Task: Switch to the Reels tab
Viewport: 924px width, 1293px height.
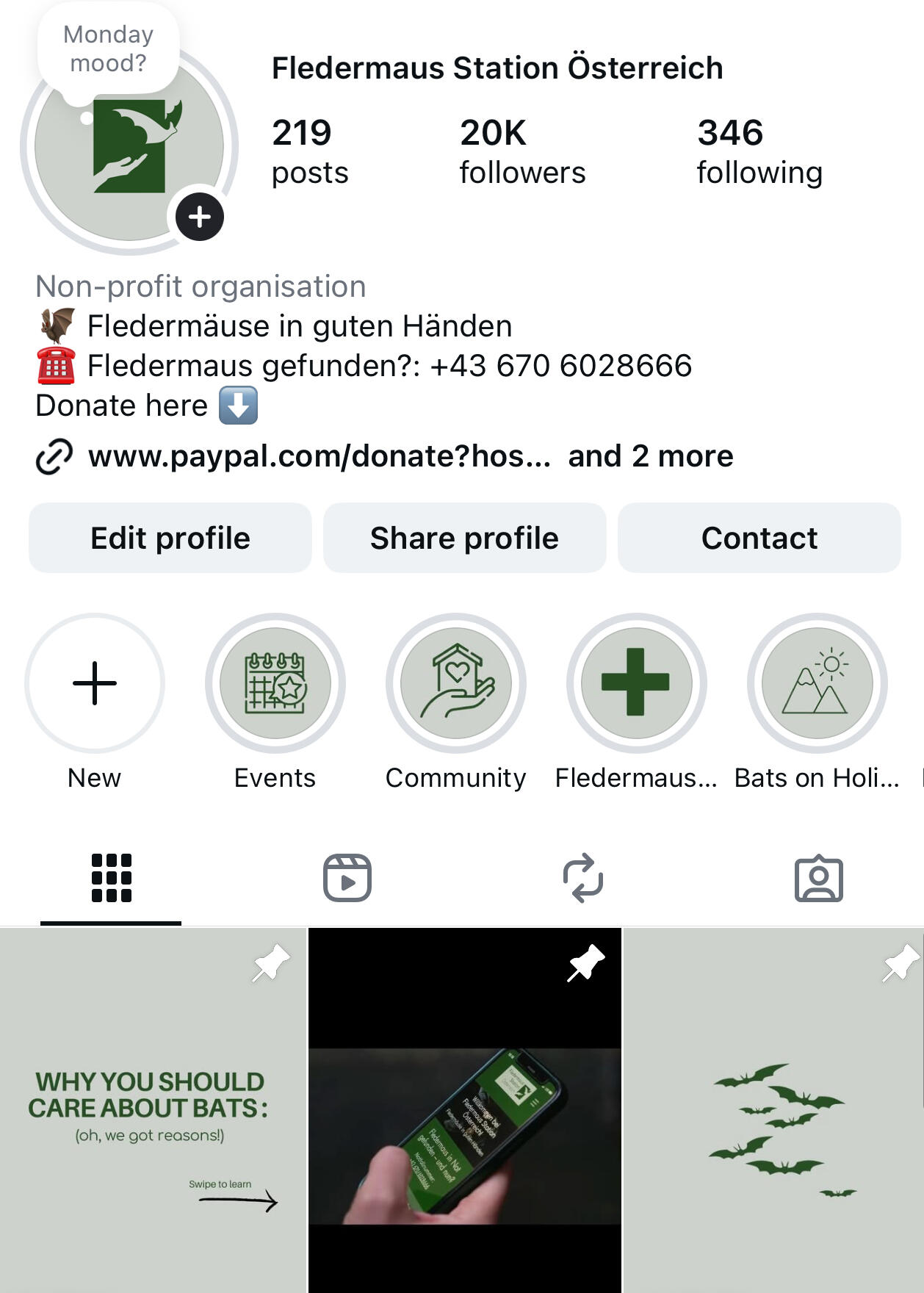Action: (347, 878)
